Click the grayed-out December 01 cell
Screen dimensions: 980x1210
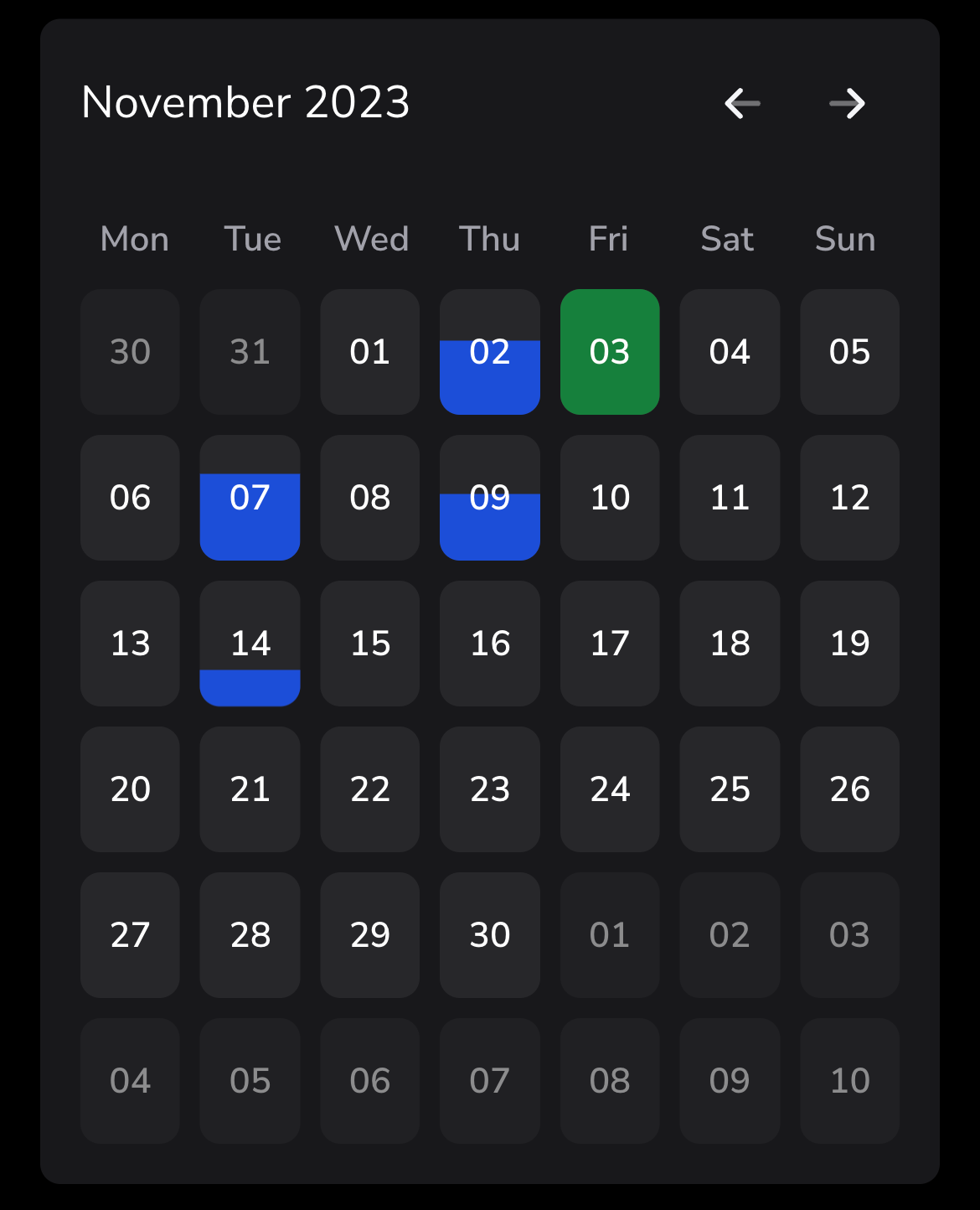(610, 935)
